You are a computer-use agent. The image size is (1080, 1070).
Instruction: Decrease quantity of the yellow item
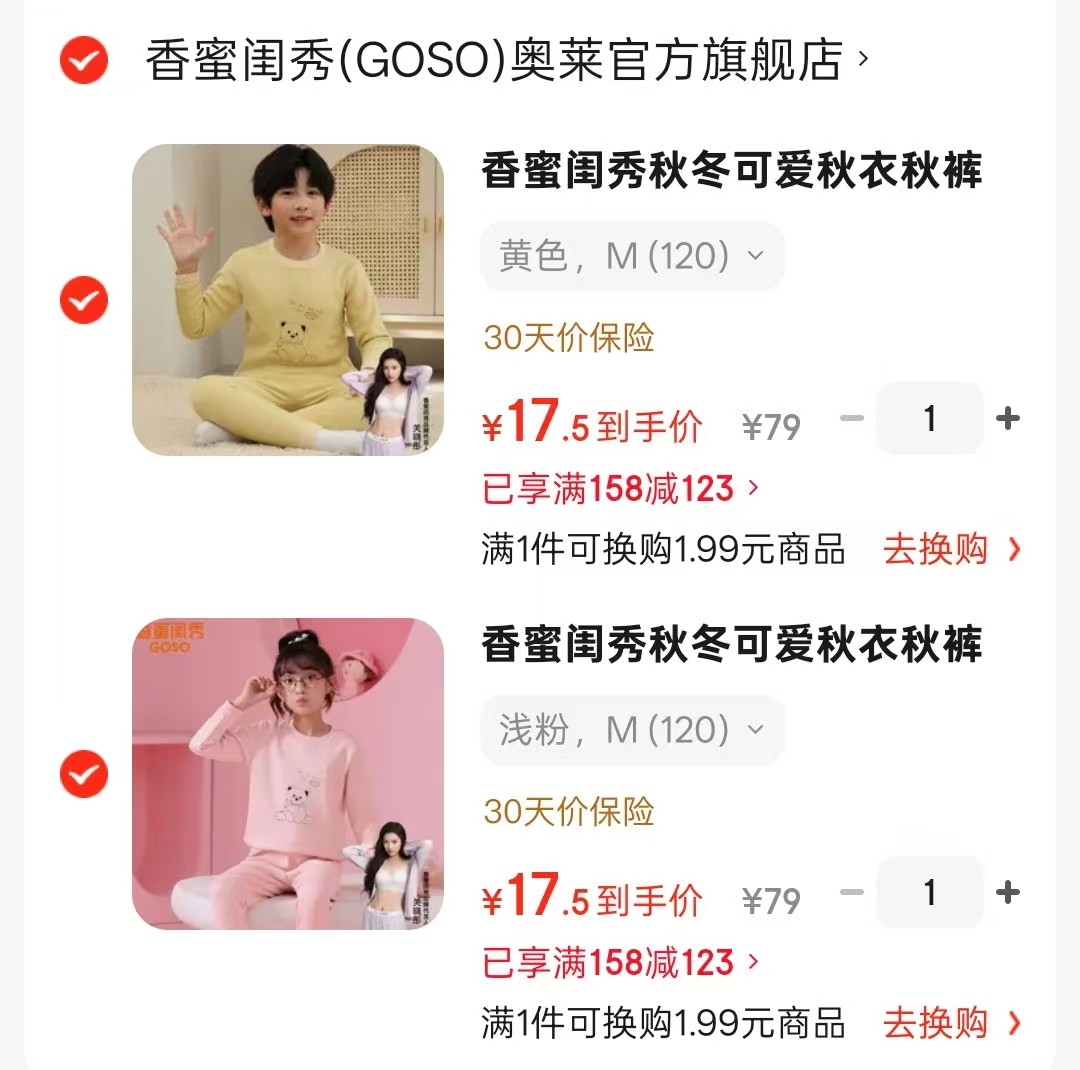point(851,419)
